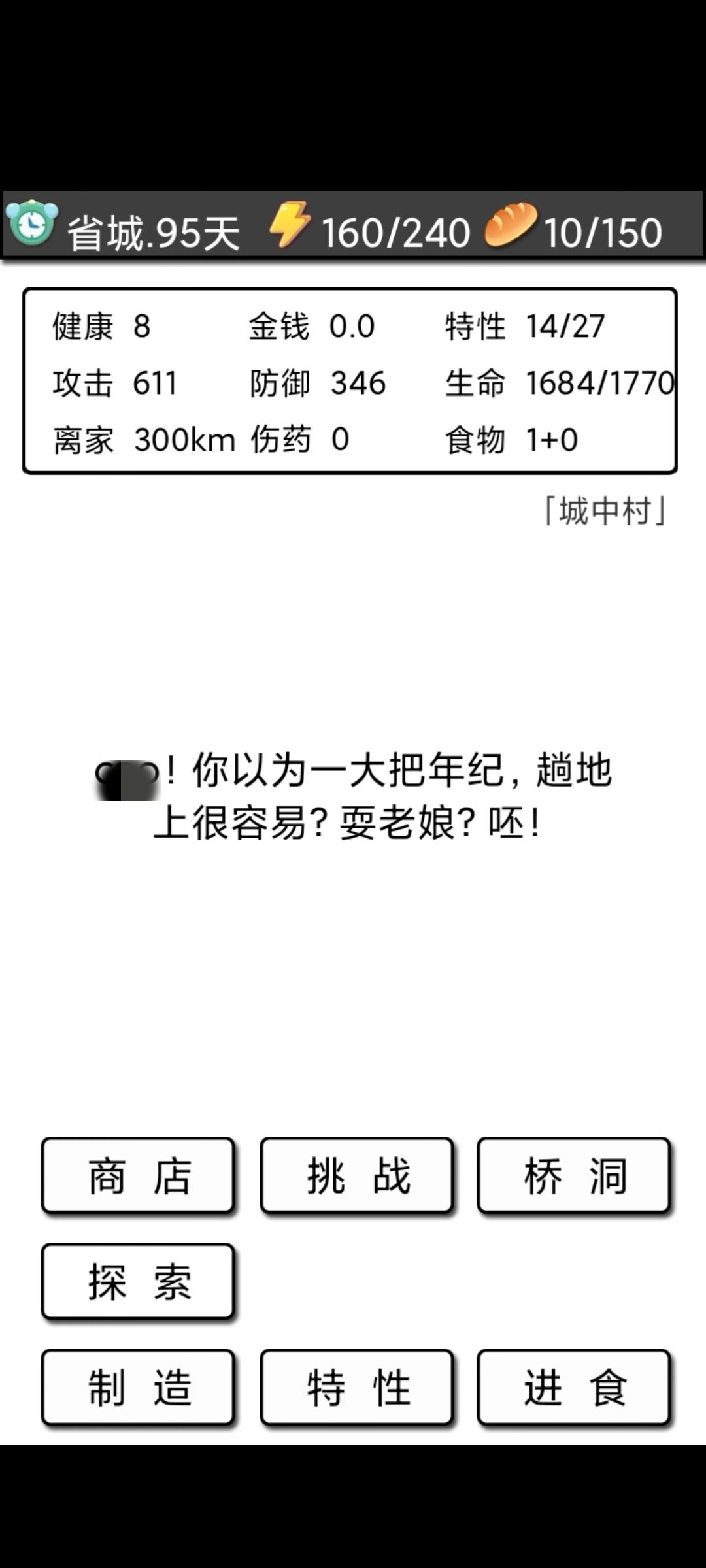View the 特性 traits screen
The width and height of the screenshot is (706, 1568).
click(356, 1388)
